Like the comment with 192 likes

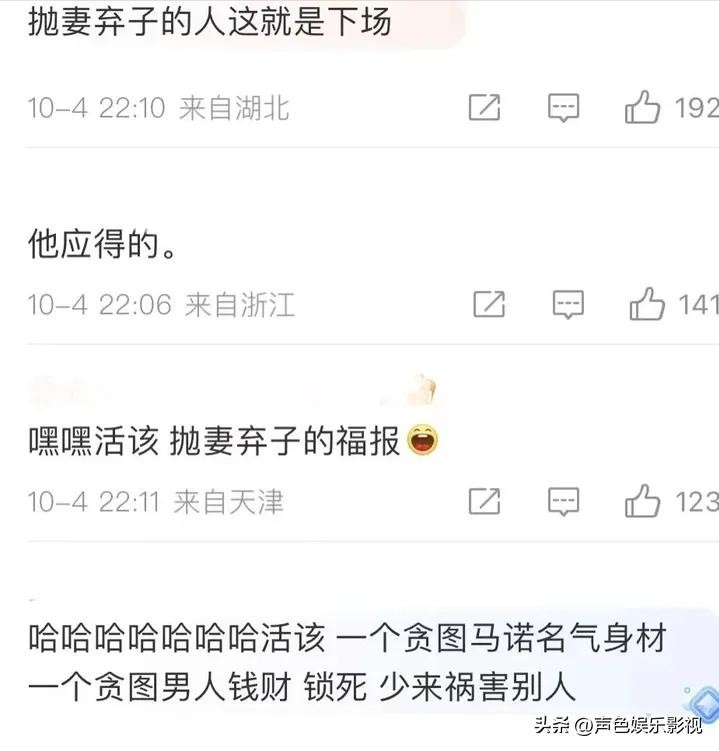643,106
